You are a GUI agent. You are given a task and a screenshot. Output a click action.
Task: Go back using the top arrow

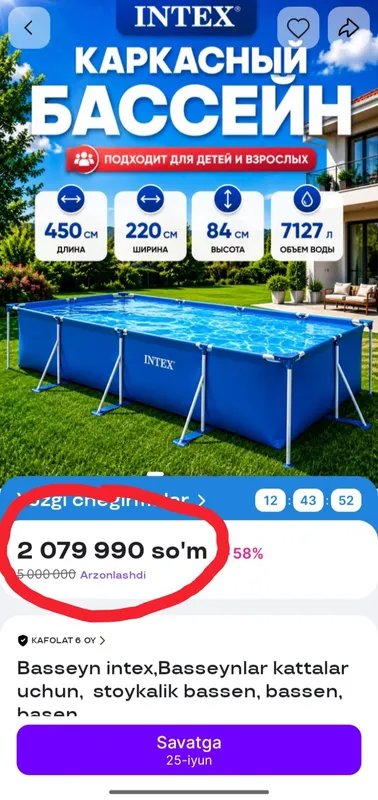[29, 28]
